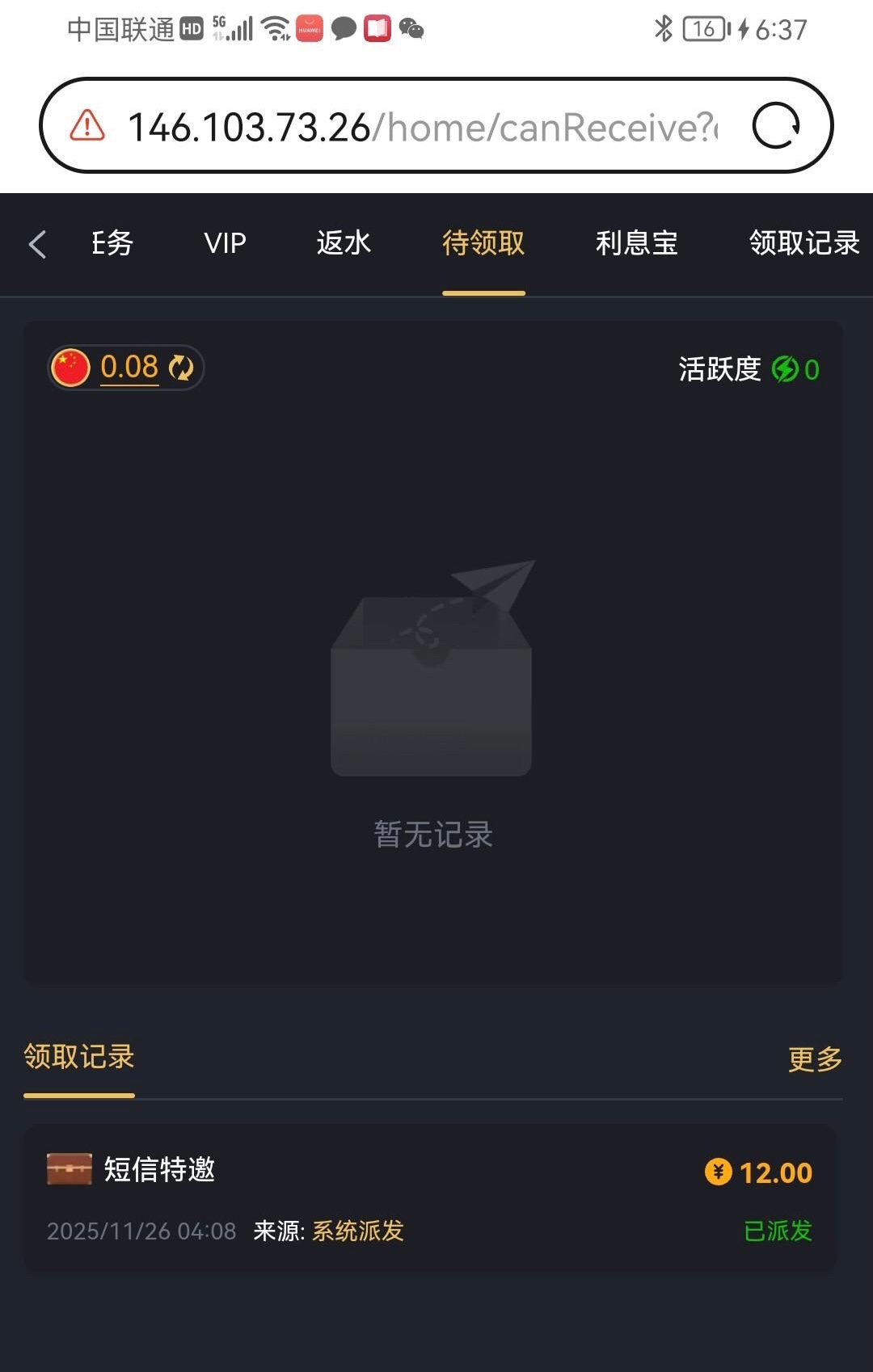Switch to the 利息宝 tab

coord(636,243)
